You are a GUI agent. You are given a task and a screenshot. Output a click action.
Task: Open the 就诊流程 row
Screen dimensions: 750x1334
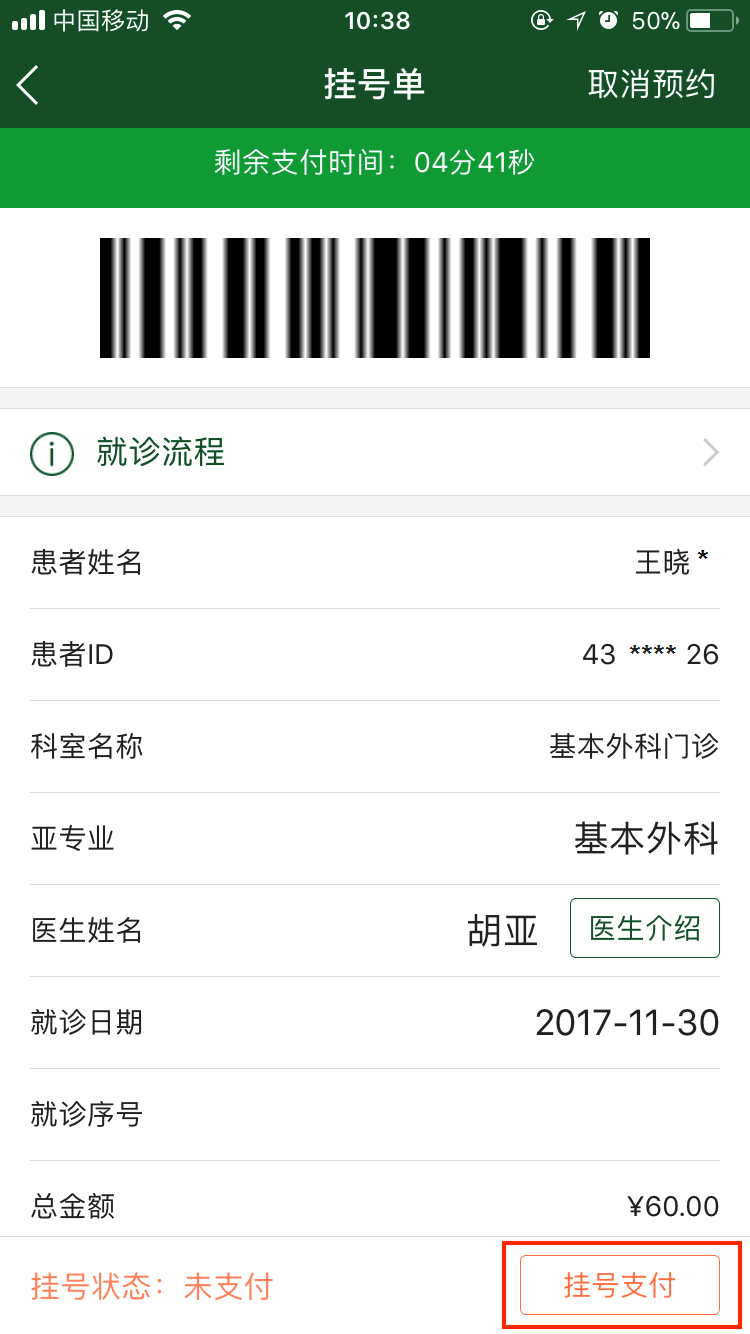375,452
